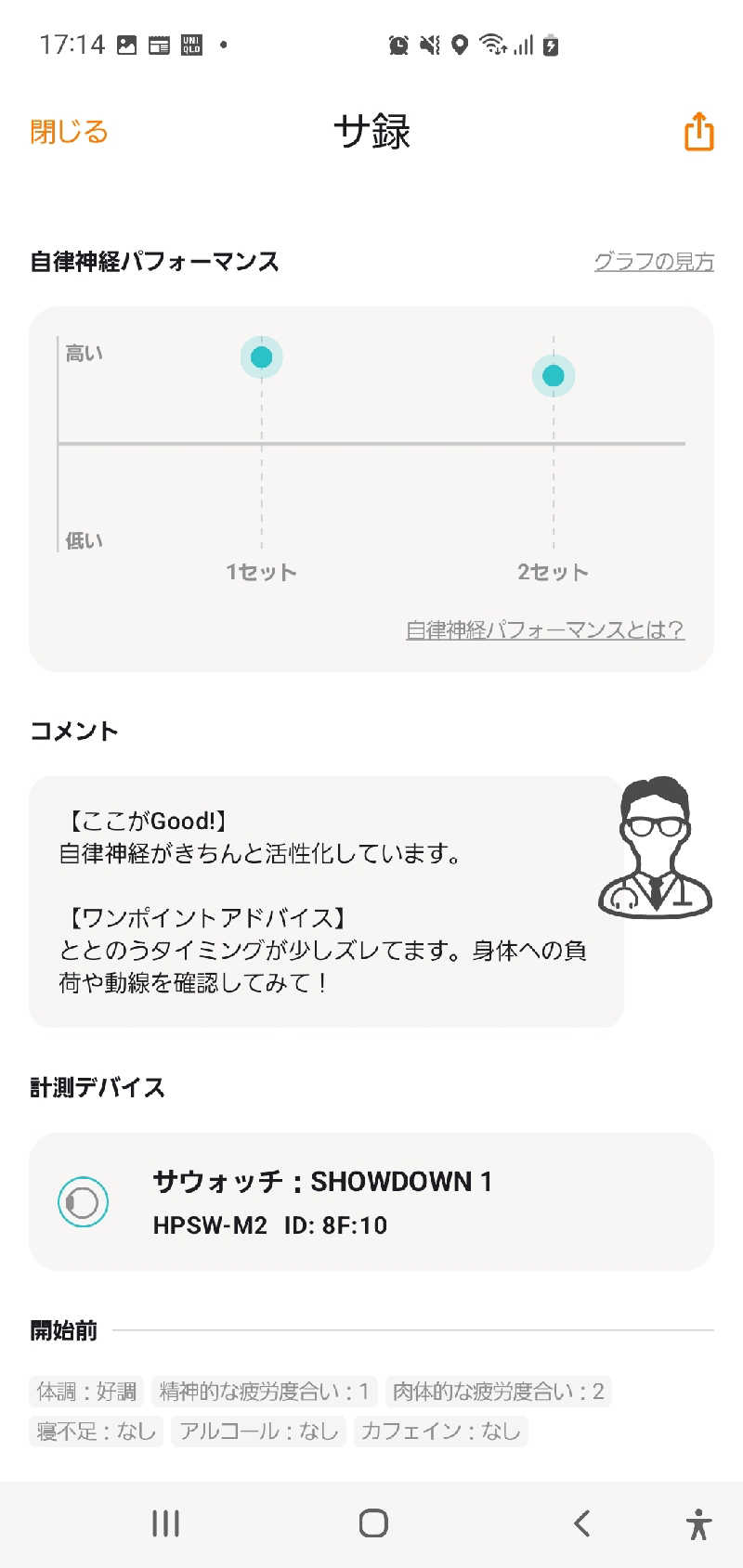
Task: Open recent apps from navigation bar
Action: tap(165, 1523)
